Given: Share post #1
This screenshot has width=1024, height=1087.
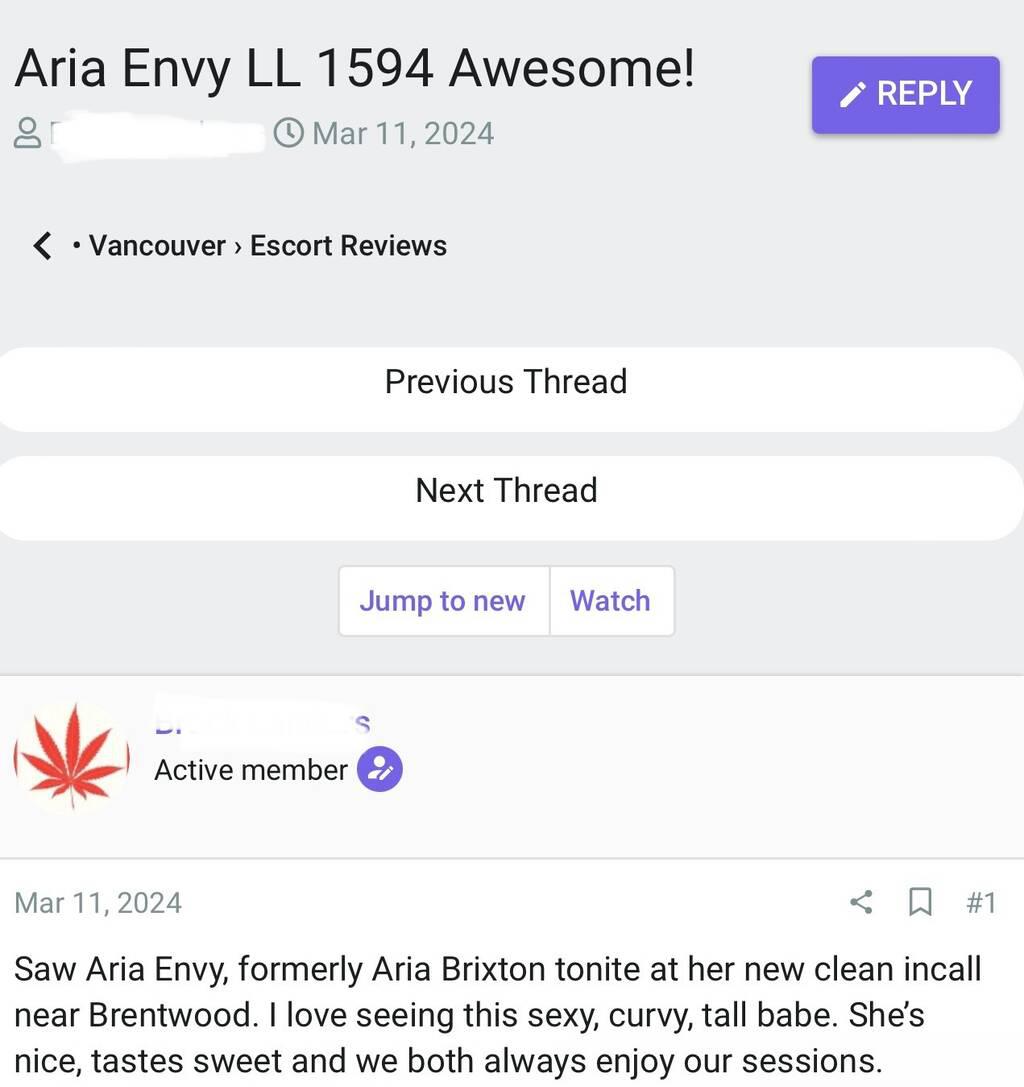Looking at the screenshot, I should pos(861,902).
